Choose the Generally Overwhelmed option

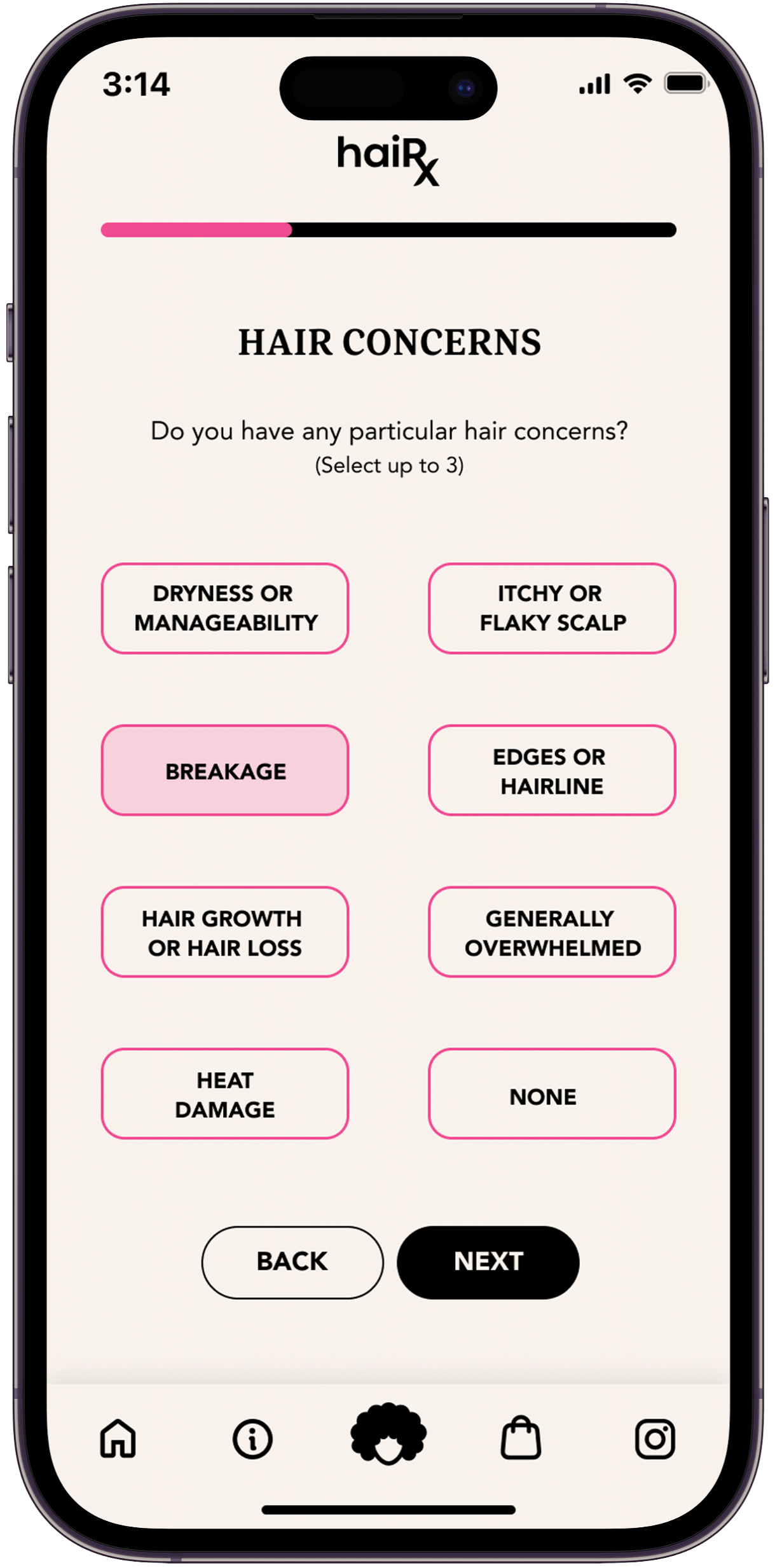[x=552, y=932]
